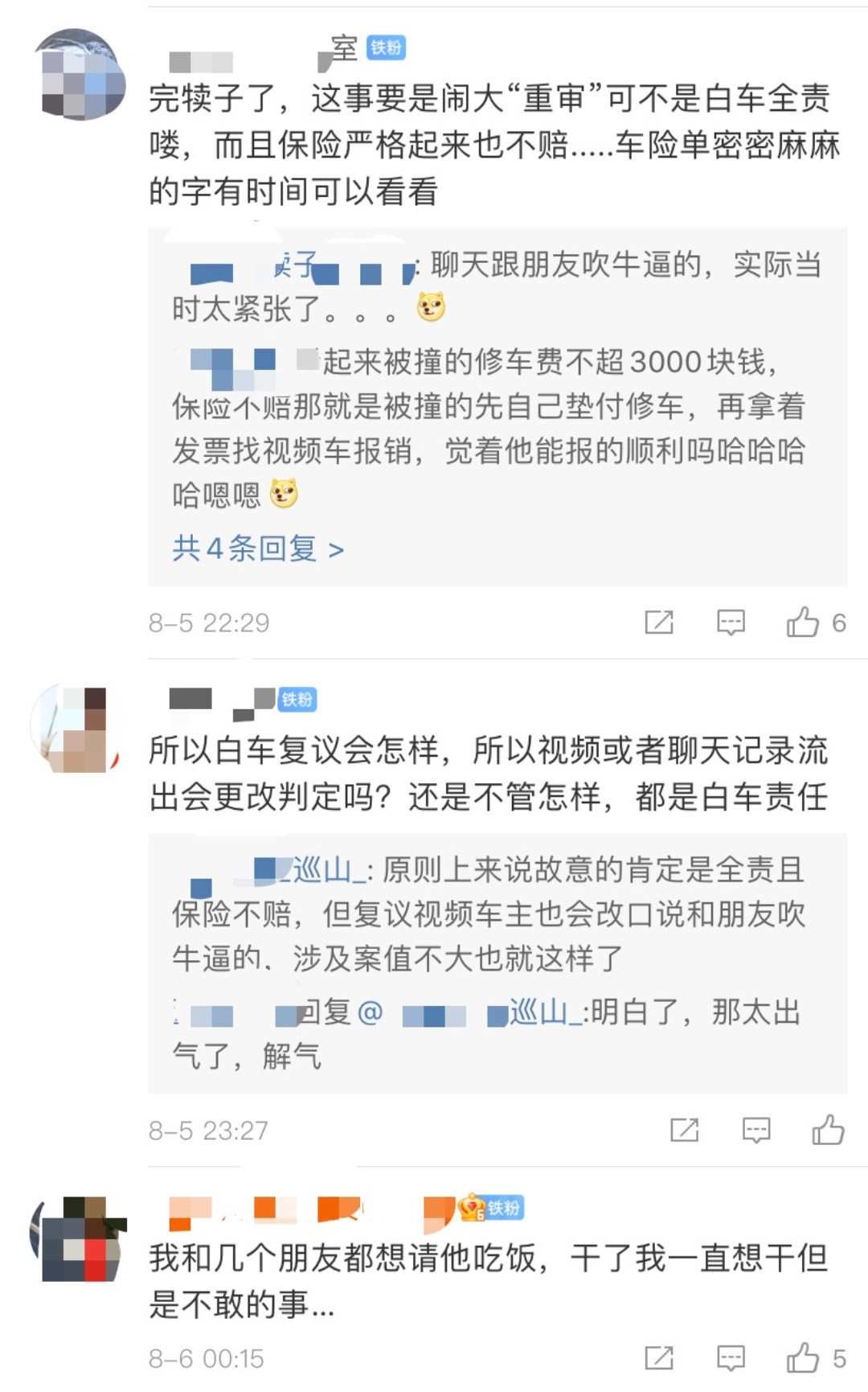Repost the comment posted 8-5 23:27
The image size is (868, 1392).
[x=684, y=1130]
